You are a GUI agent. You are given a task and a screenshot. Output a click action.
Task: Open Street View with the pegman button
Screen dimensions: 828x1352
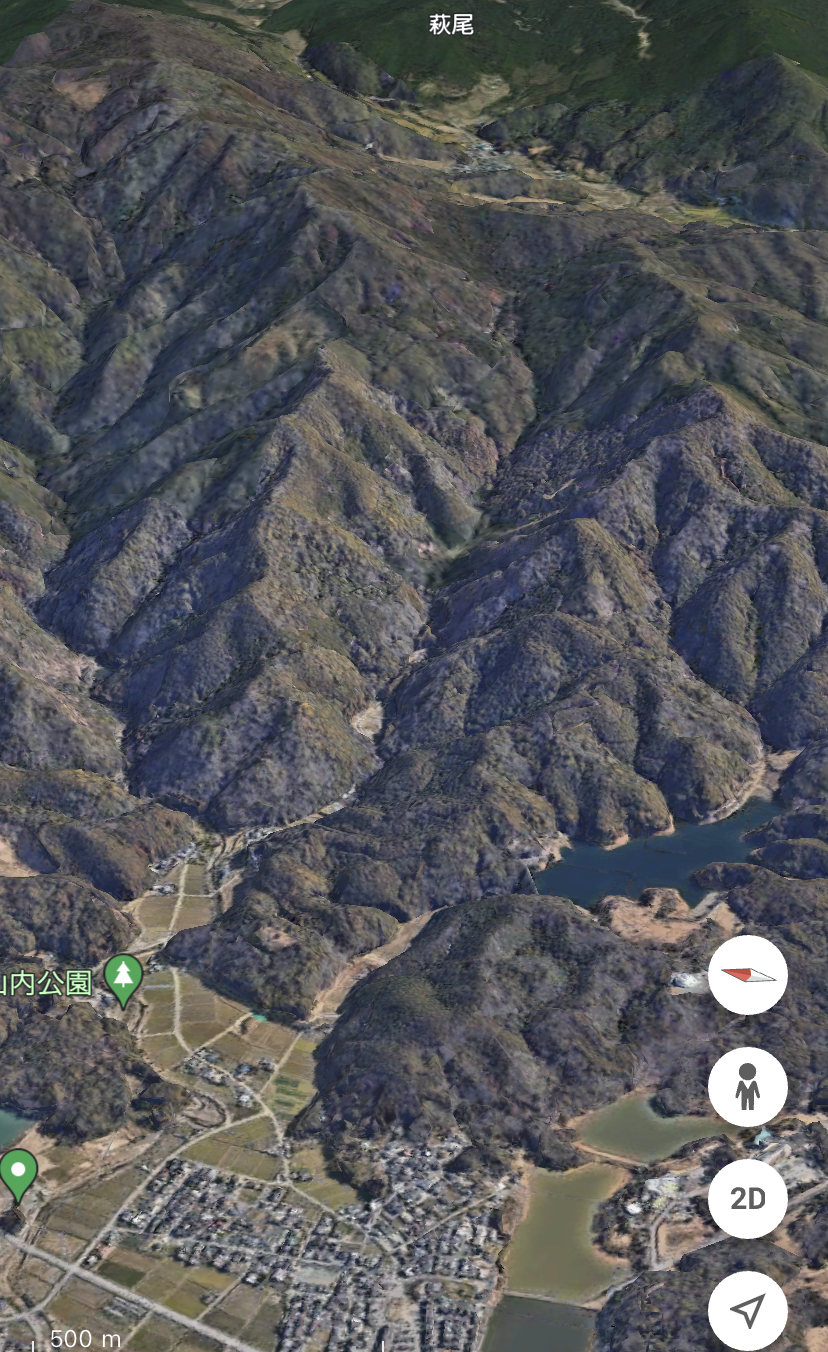click(748, 1087)
